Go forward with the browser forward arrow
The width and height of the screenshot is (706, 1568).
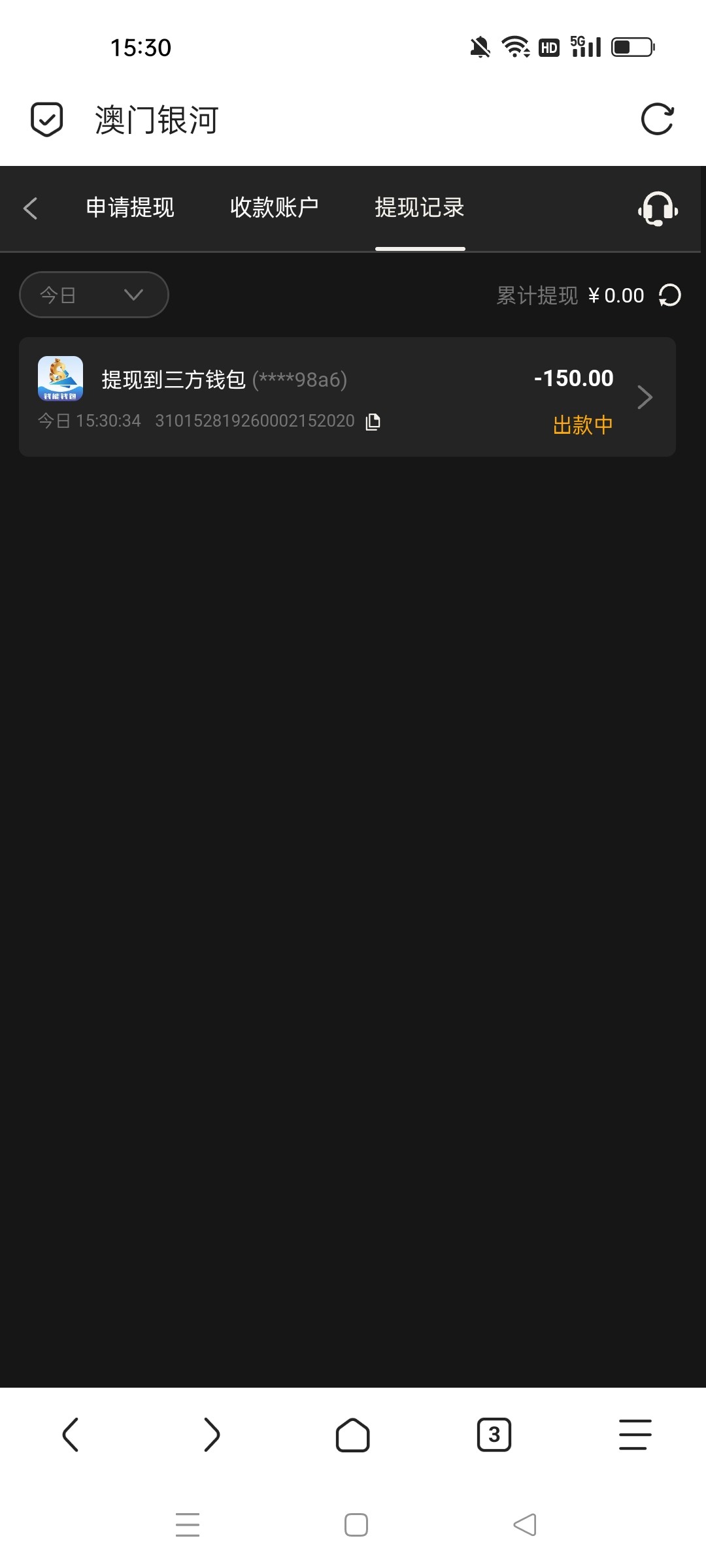pyautogui.click(x=211, y=1435)
